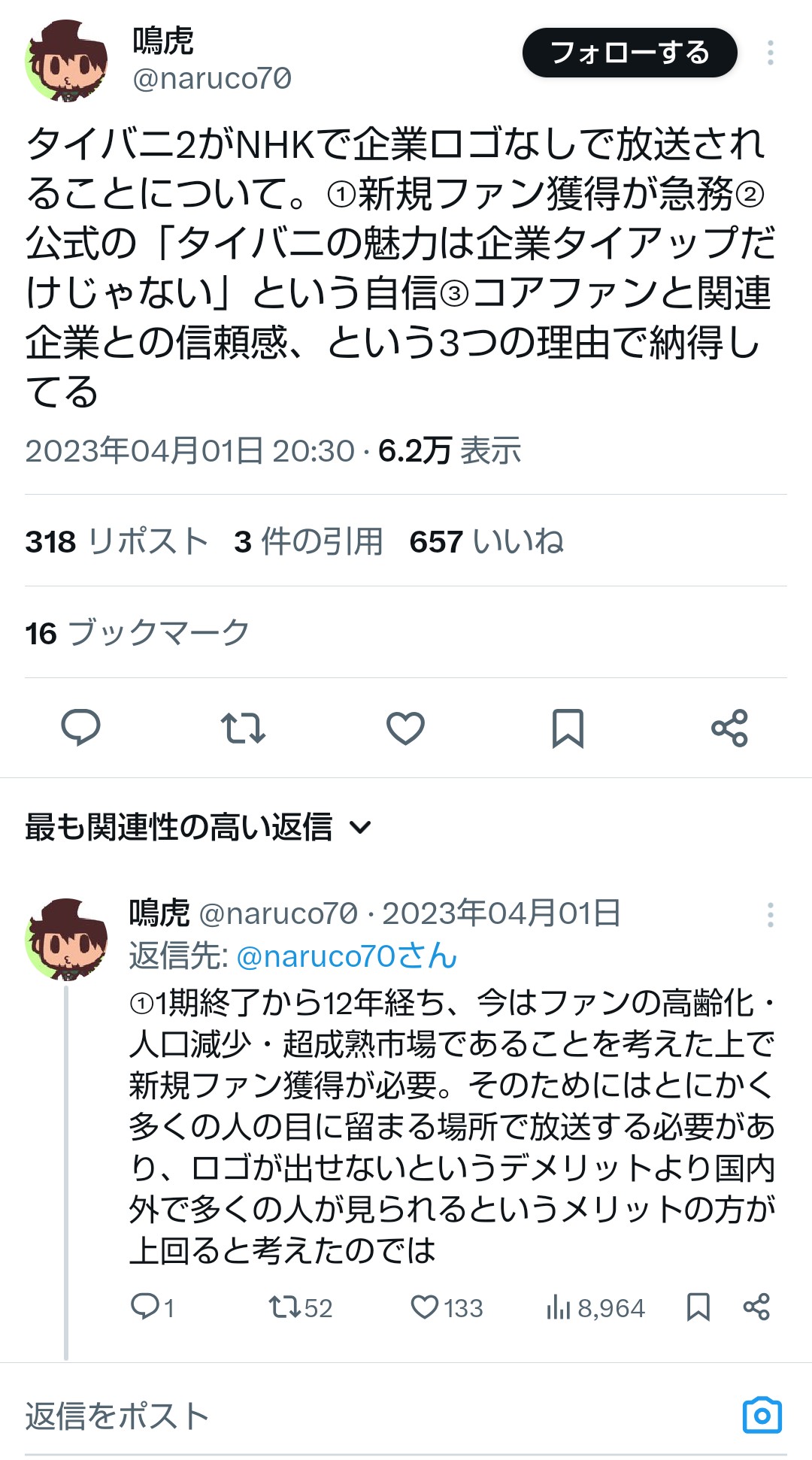
Task: View the 318 リポスト list
Action: 117,541
